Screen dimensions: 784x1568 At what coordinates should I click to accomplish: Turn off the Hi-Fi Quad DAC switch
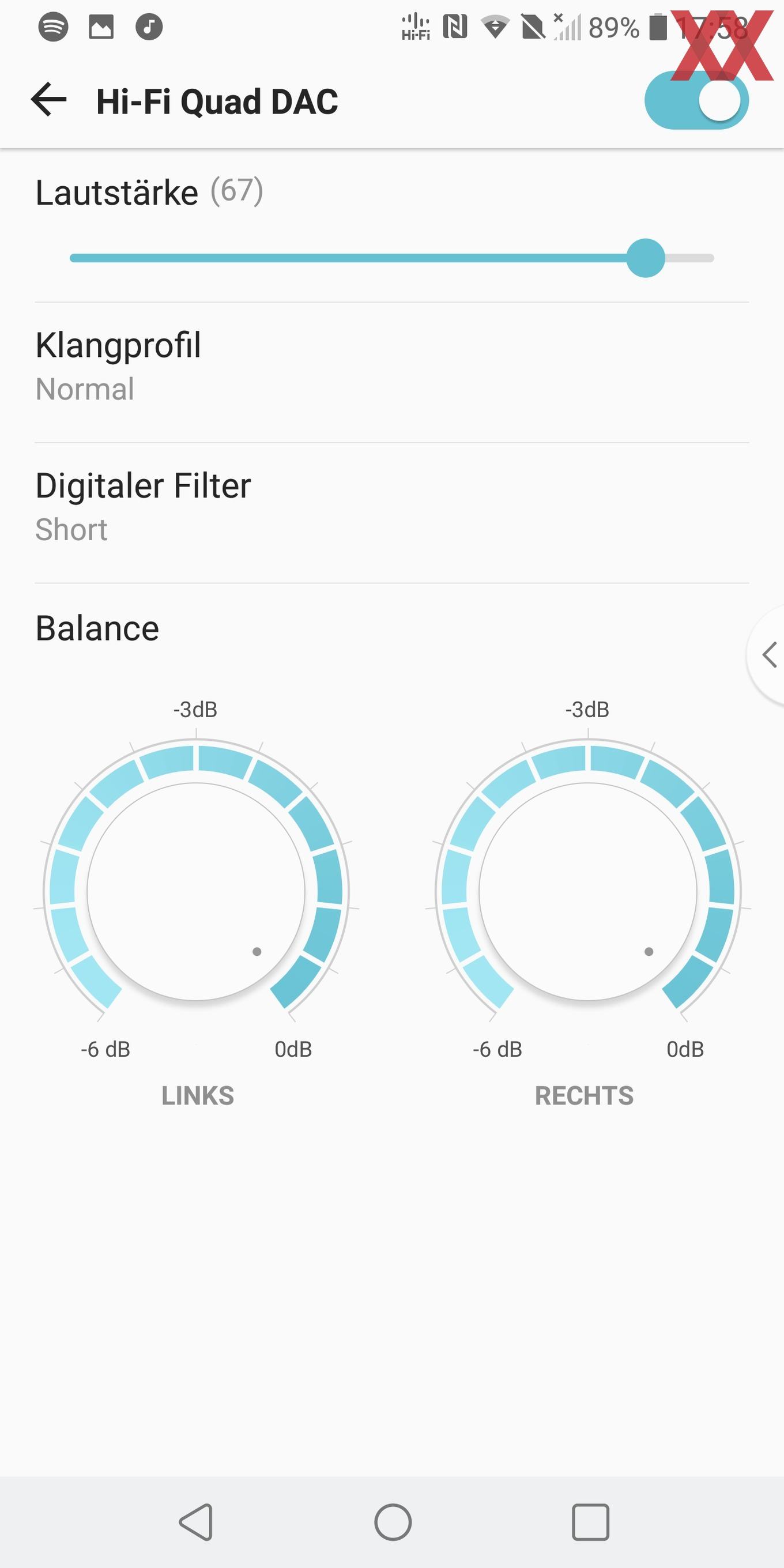coord(696,100)
